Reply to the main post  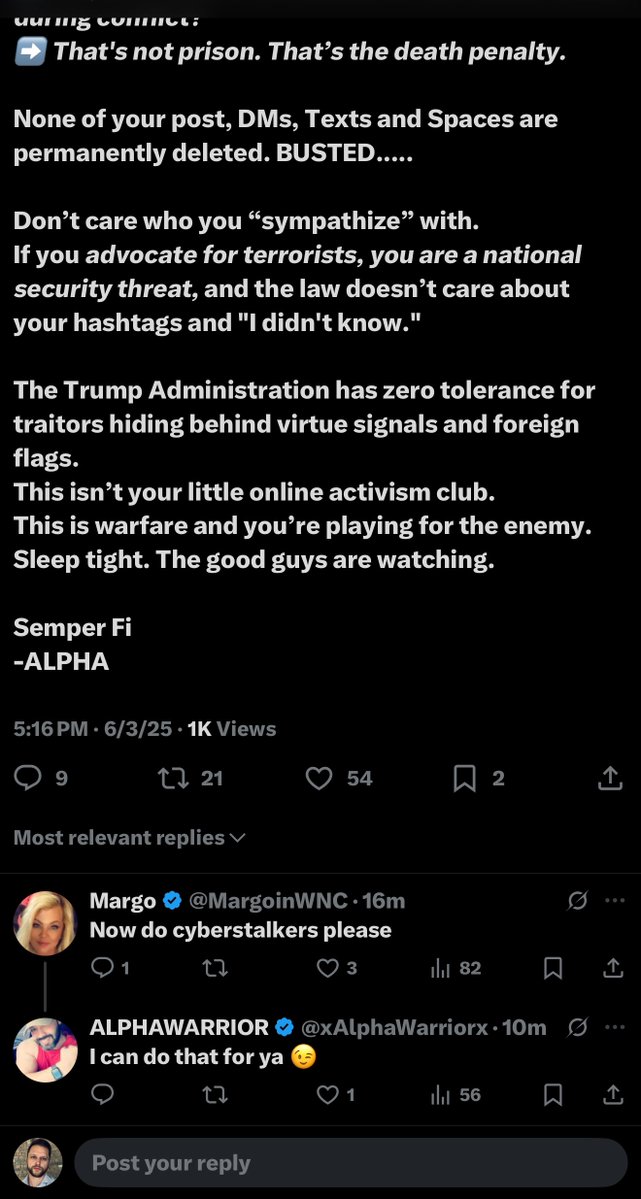coord(30,778)
